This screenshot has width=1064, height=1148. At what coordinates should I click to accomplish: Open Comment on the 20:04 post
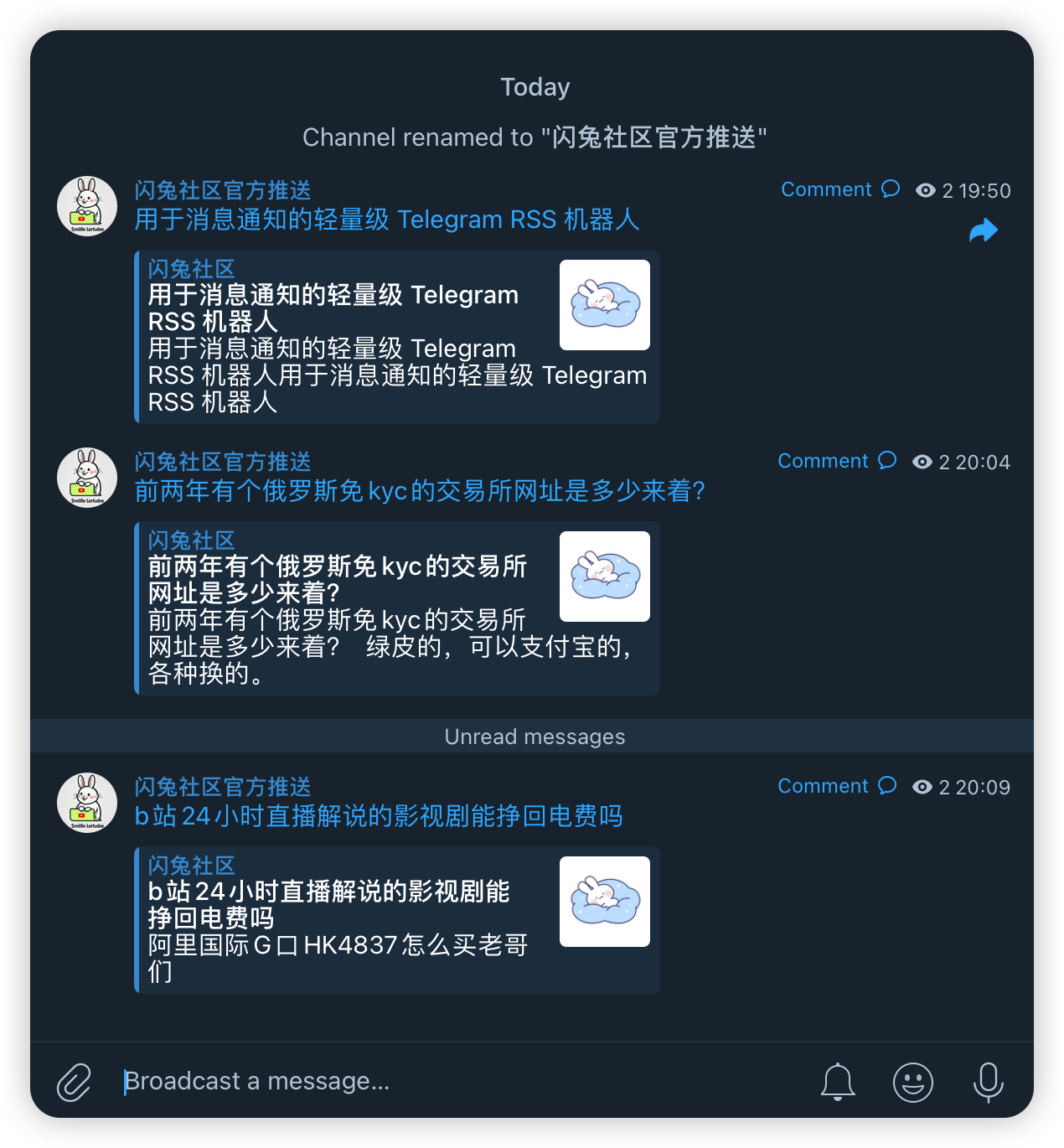[x=836, y=461]
